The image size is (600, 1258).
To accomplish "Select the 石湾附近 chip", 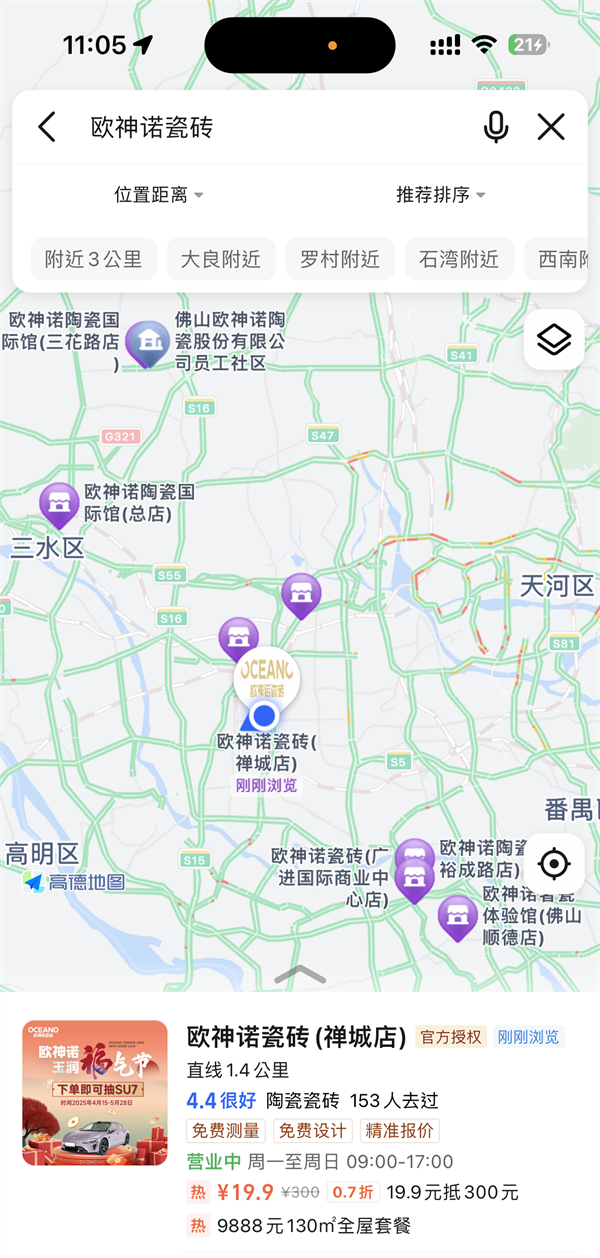I will pos(459,259).
